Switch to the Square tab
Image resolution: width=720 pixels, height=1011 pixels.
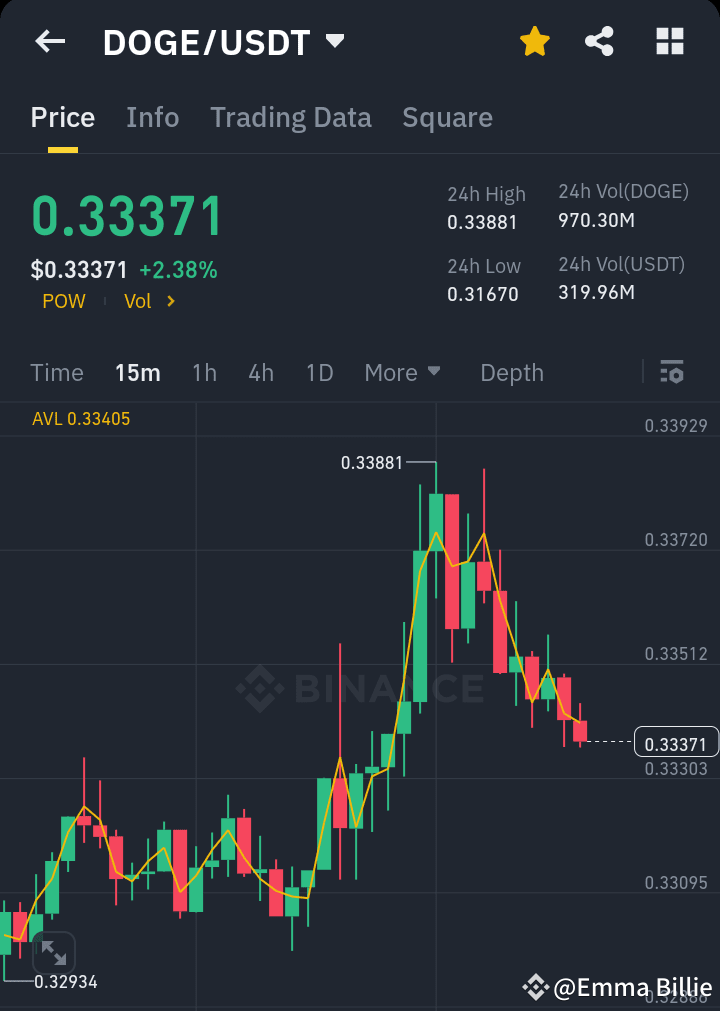pos(447,117)
